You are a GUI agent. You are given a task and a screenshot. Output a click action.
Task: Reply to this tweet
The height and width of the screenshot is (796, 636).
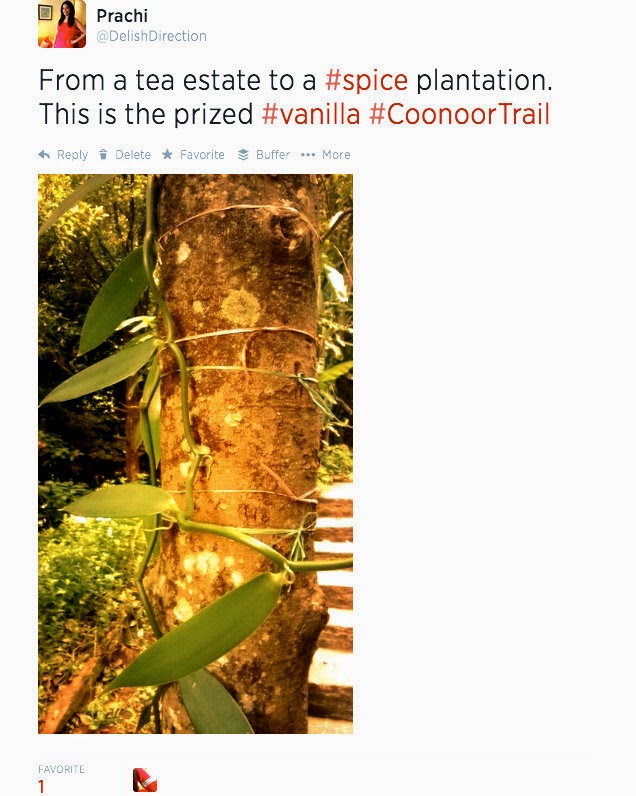tap(63, 155)
